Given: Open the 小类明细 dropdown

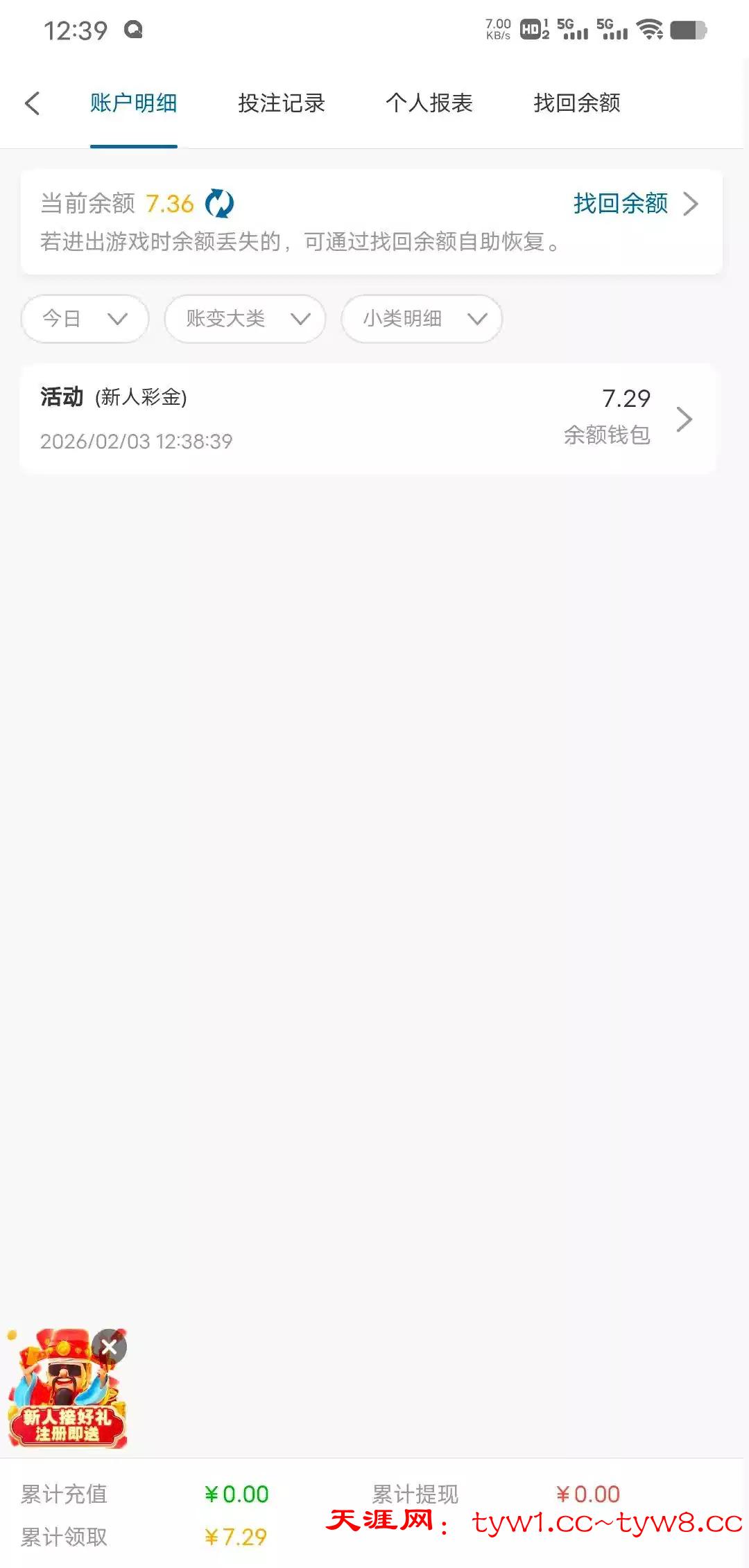Looking at the screenshot, I should [x=421, y=319].
